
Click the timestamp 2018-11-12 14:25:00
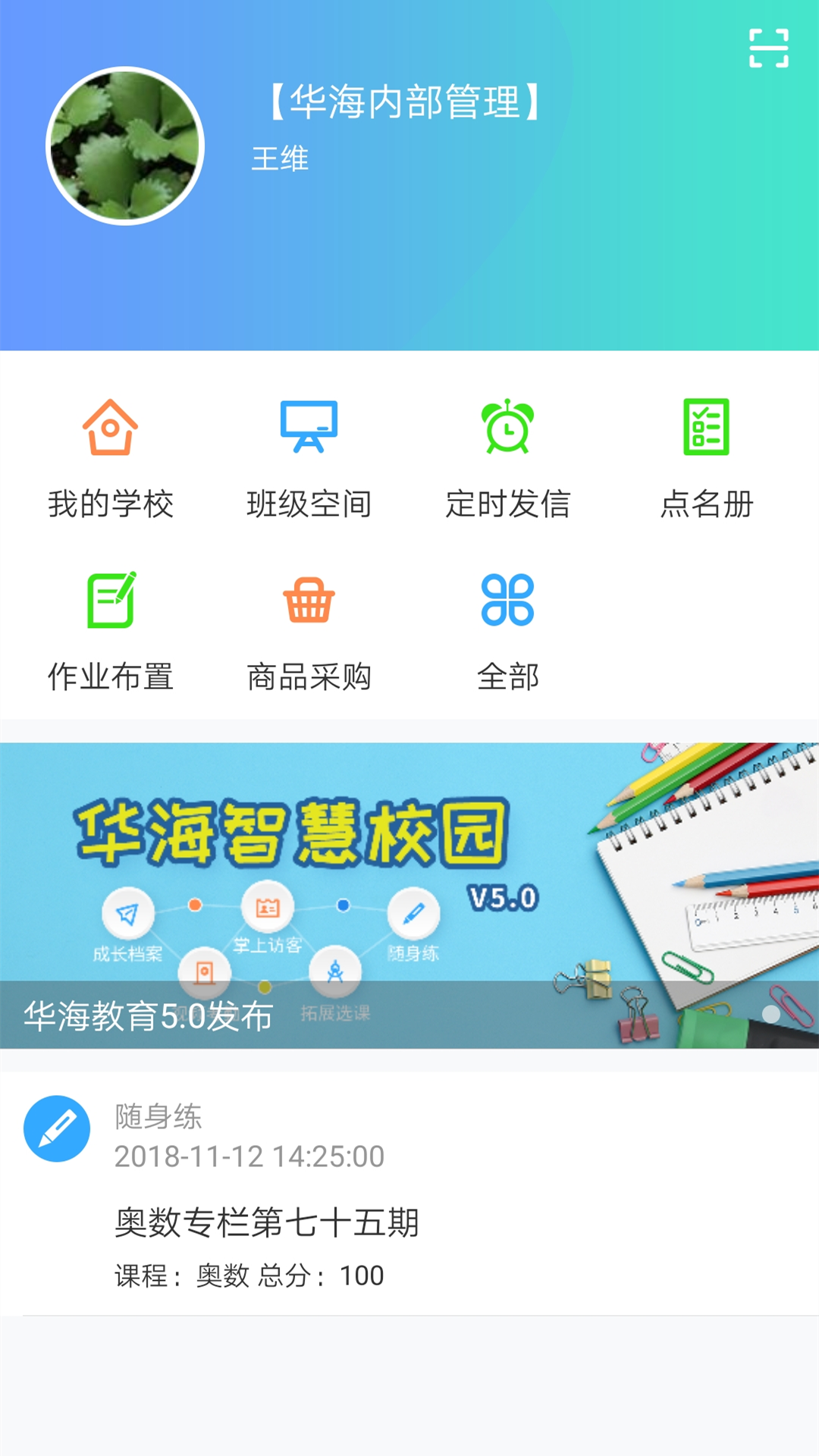tap(250, 1156)
